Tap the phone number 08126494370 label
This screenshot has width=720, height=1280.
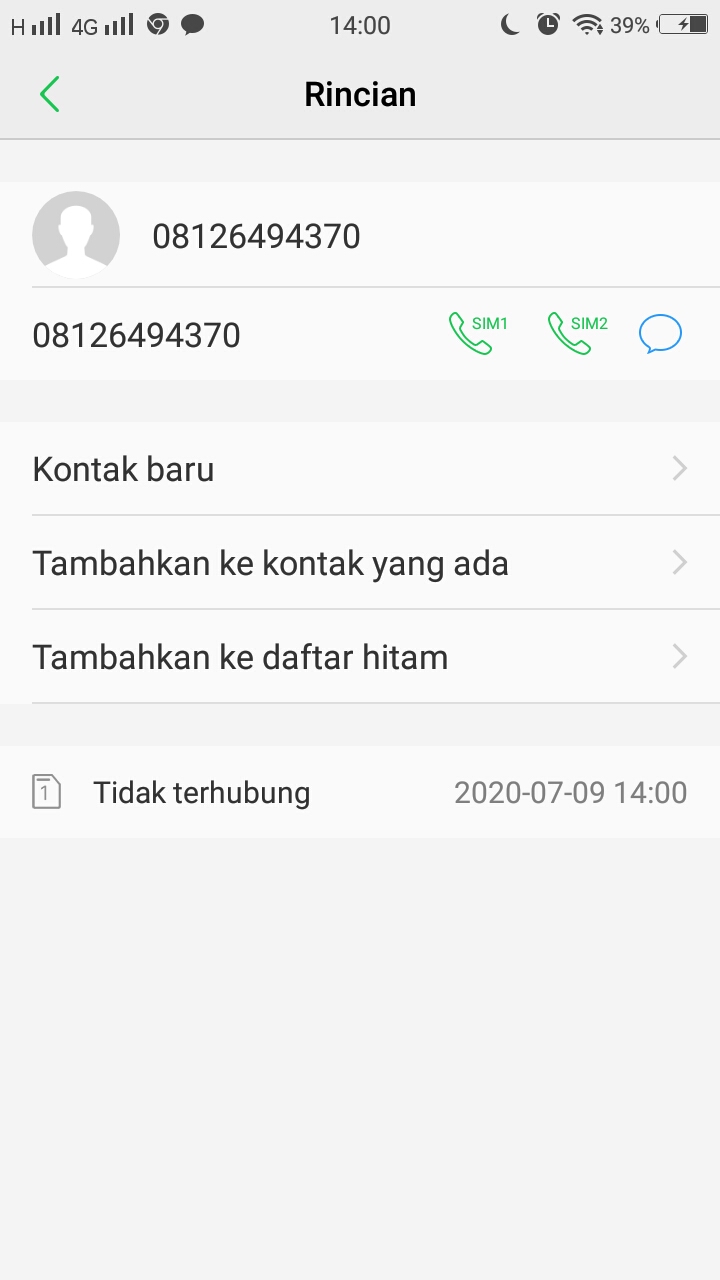coord(137,335)
